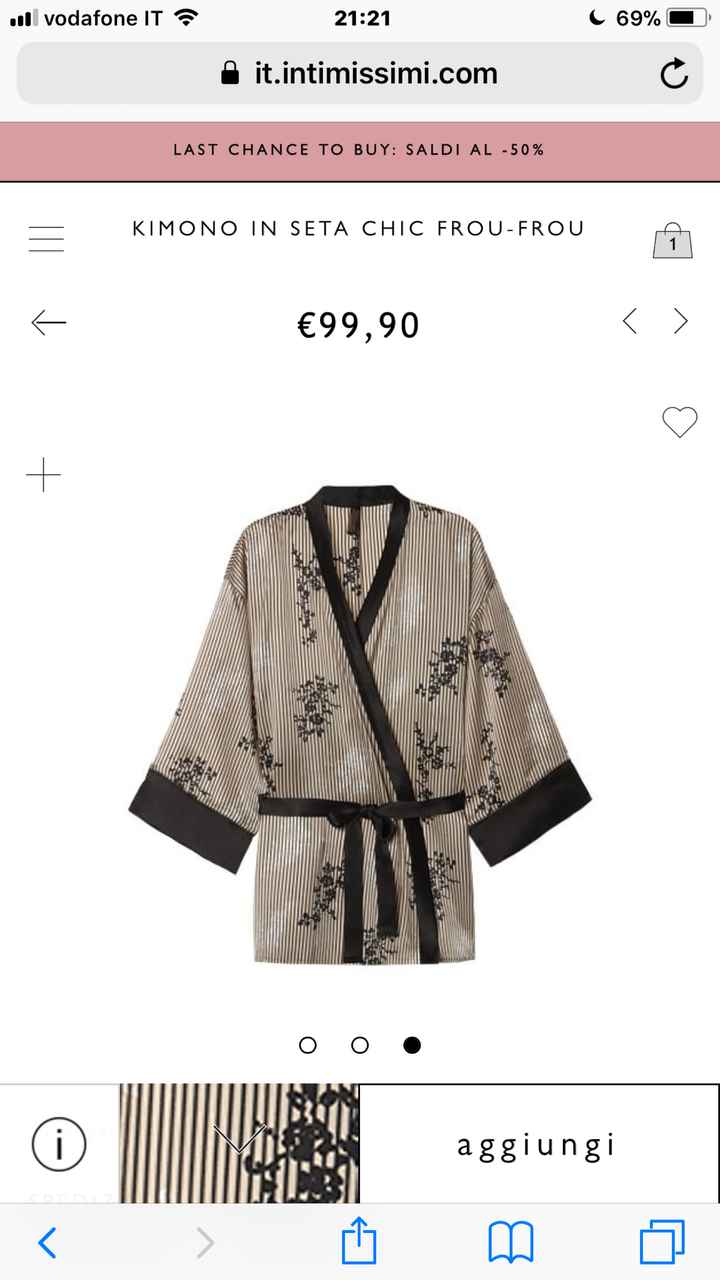720x1280 pixels.
Task: Go back using the left arrow
Action: [x=47, y=322]
